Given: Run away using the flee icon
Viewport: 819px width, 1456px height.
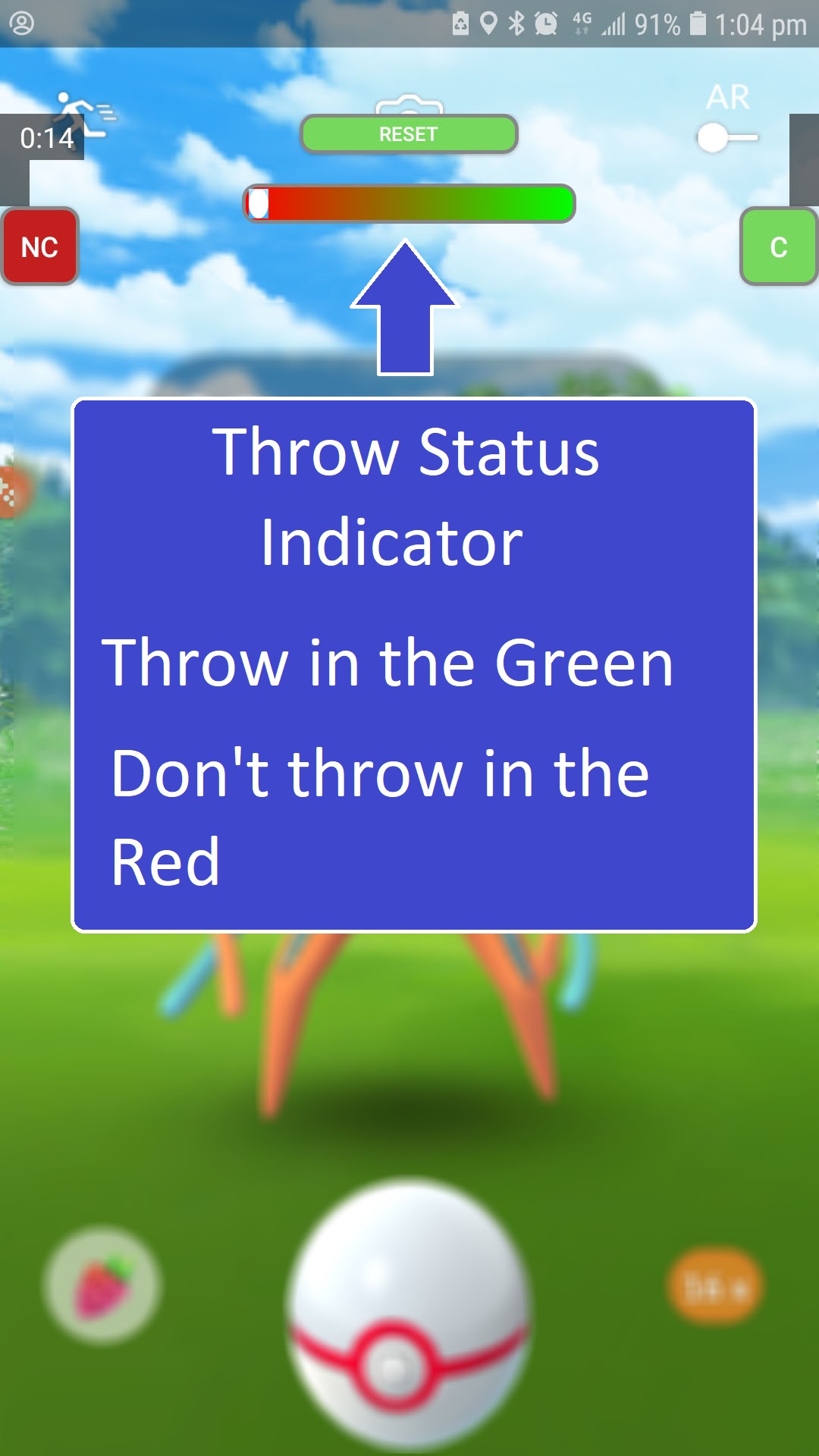Looking at the screenshot, I should tap(85, 114).
